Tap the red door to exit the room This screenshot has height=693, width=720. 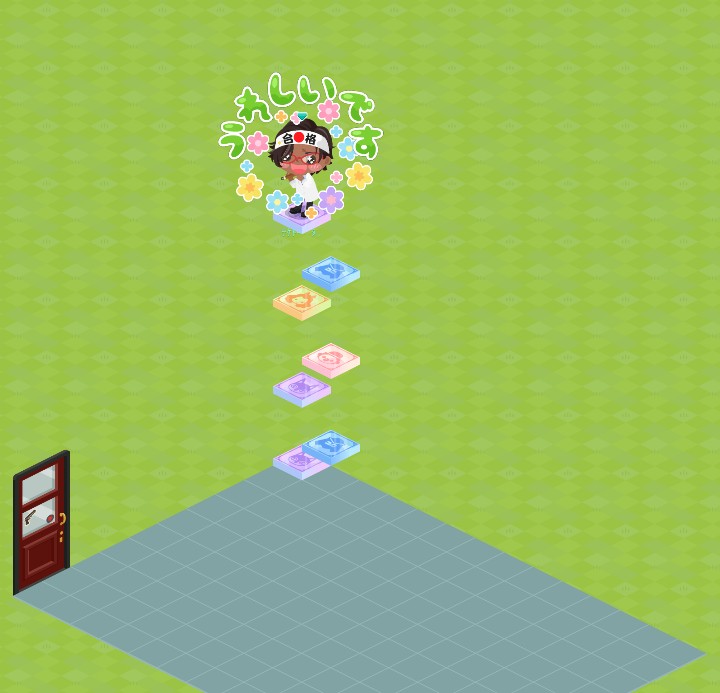pyautogui.click(x=41, y=525)
